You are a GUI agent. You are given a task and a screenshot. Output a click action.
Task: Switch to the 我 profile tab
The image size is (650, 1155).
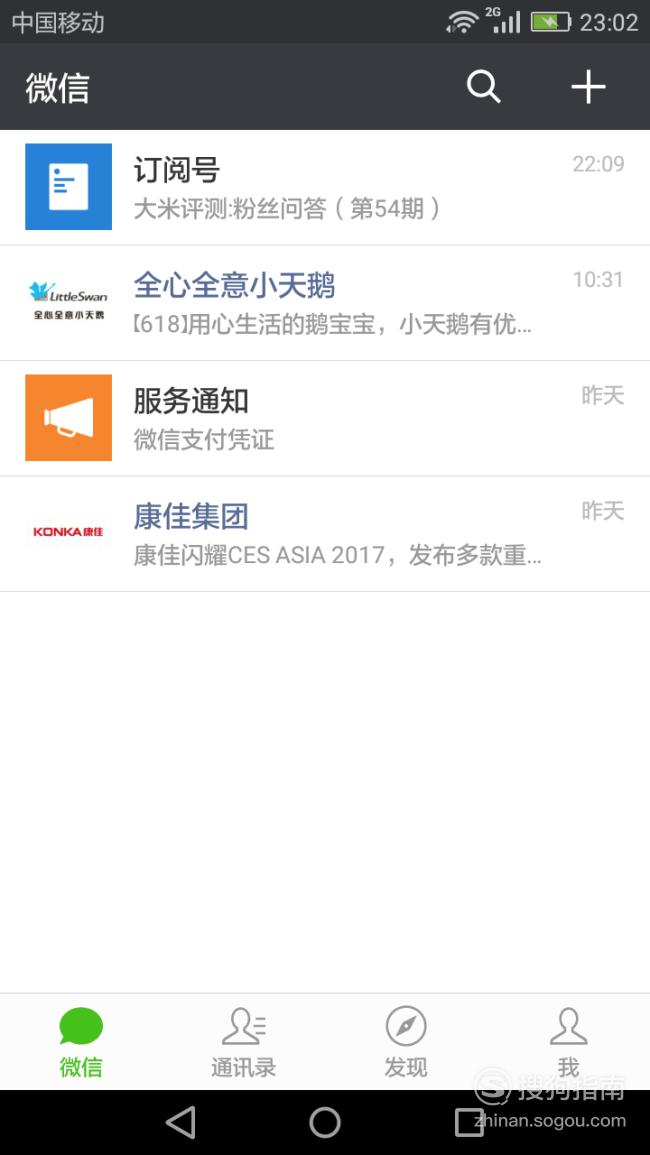click(x=568, y=1042)
